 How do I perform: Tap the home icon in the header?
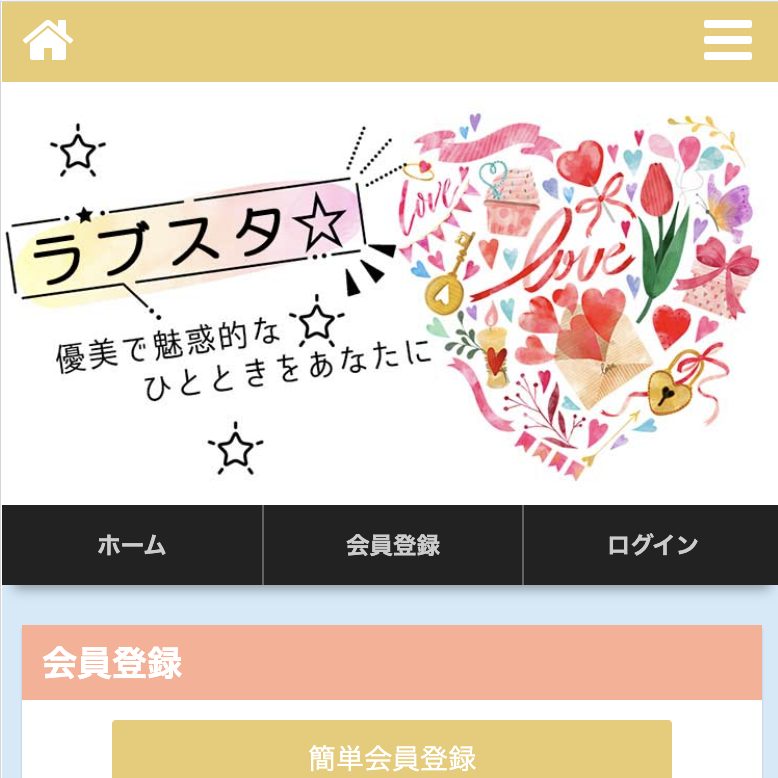tap(48, 41)
